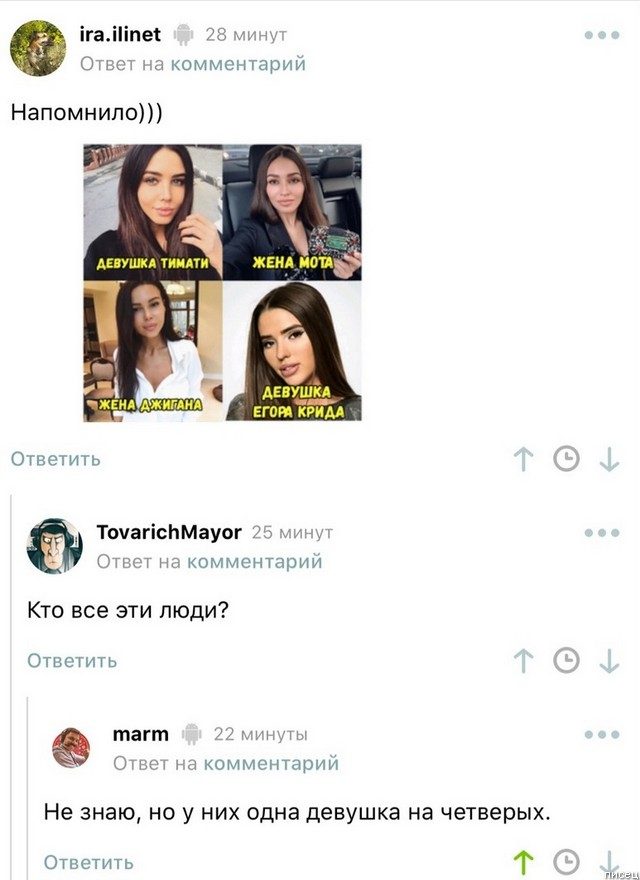
Task: Open the attached four-photo image
Action: tap(222, 283)
